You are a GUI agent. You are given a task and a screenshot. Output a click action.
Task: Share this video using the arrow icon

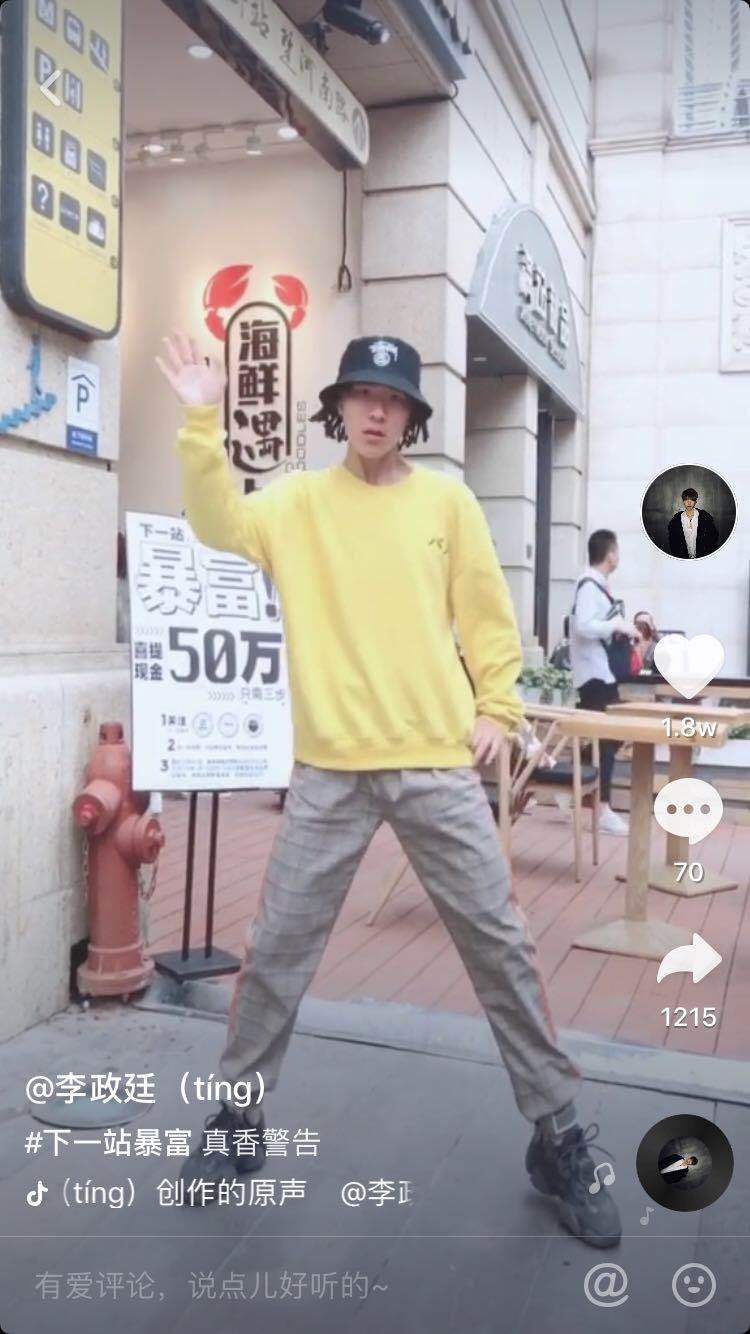(x=688, y=962)
